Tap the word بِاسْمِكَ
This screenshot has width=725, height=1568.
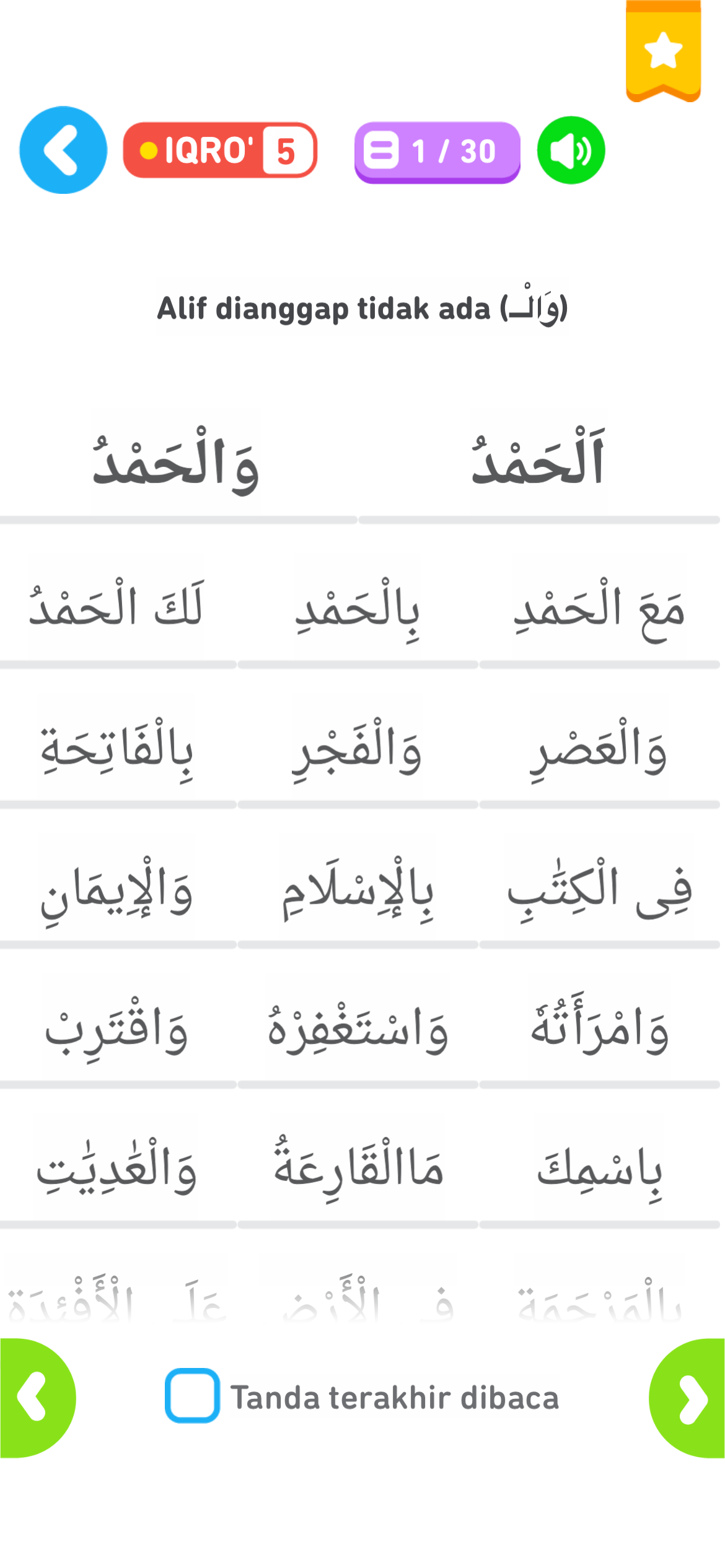click(x=599, y=1168)
